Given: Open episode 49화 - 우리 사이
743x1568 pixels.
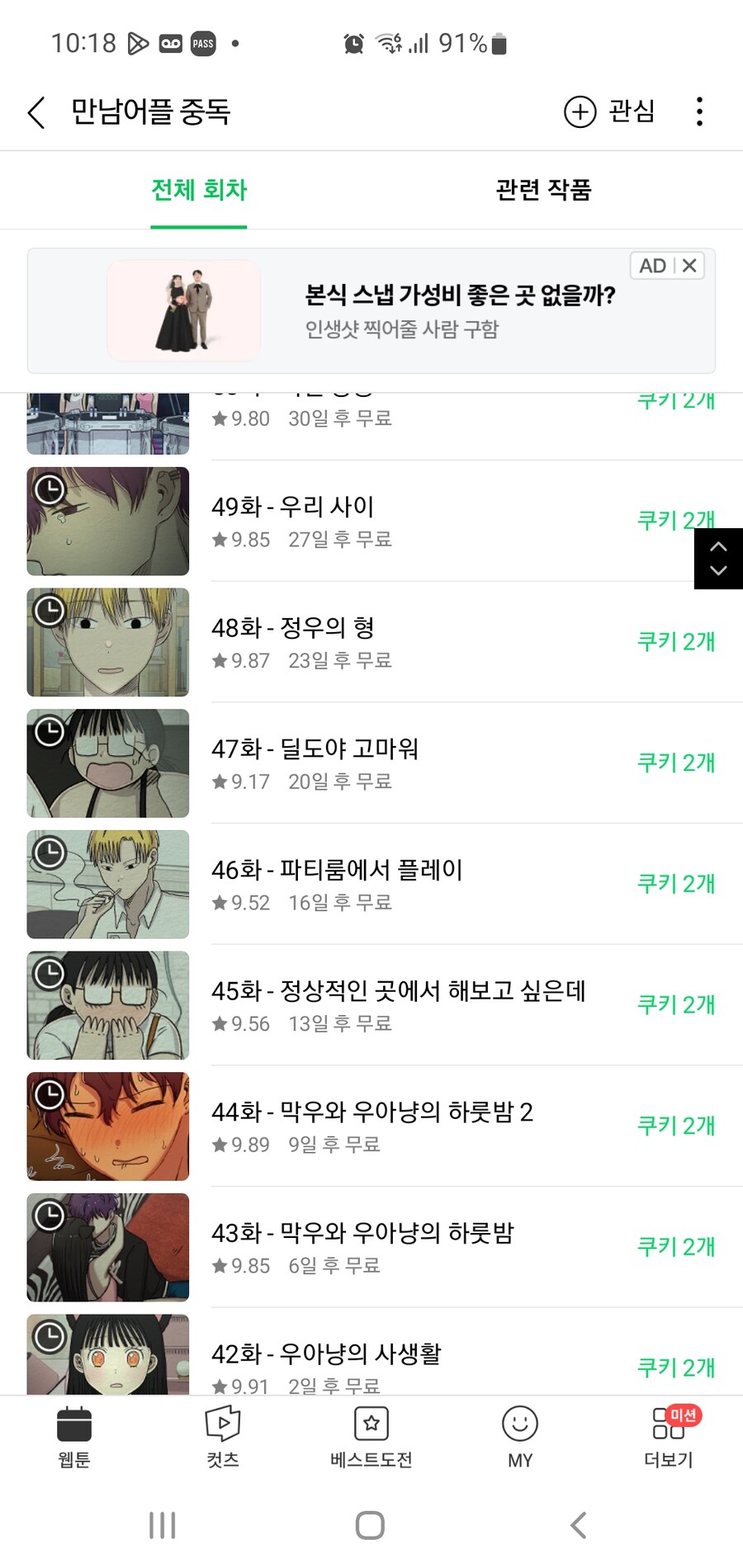Looking at the screenshot, I should tap(371, 521).
